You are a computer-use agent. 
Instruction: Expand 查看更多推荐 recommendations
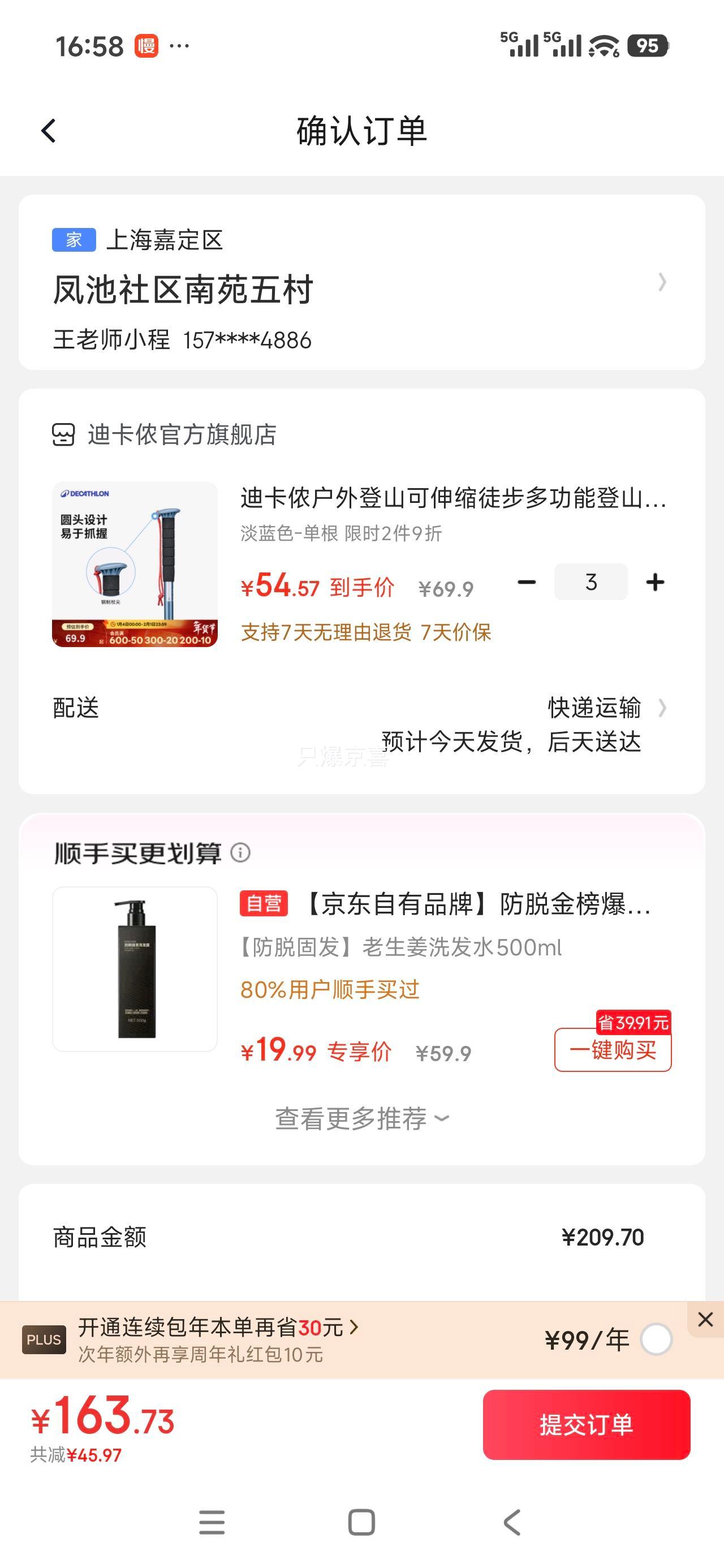coord(361,1118)
